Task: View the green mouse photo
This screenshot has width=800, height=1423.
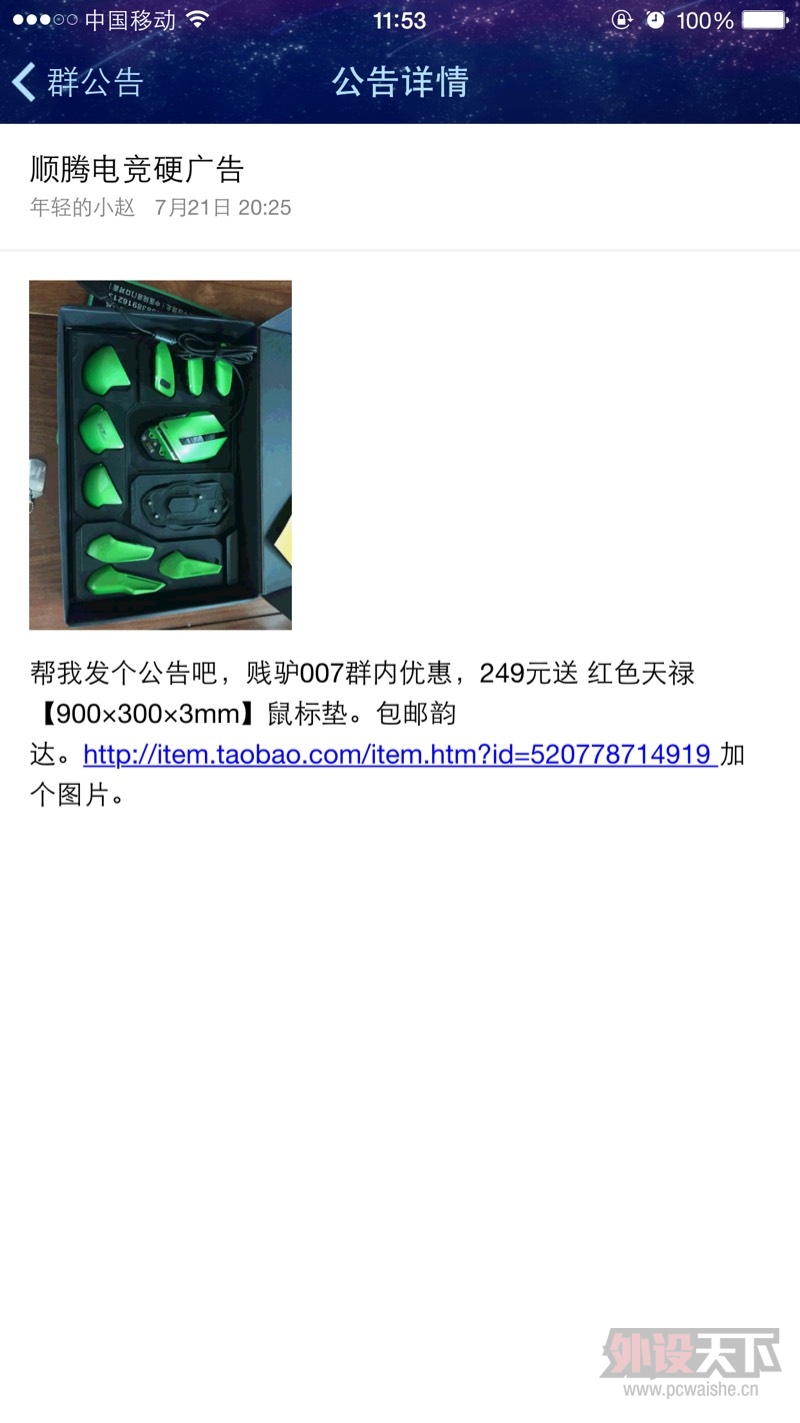Action: point(160,455)
